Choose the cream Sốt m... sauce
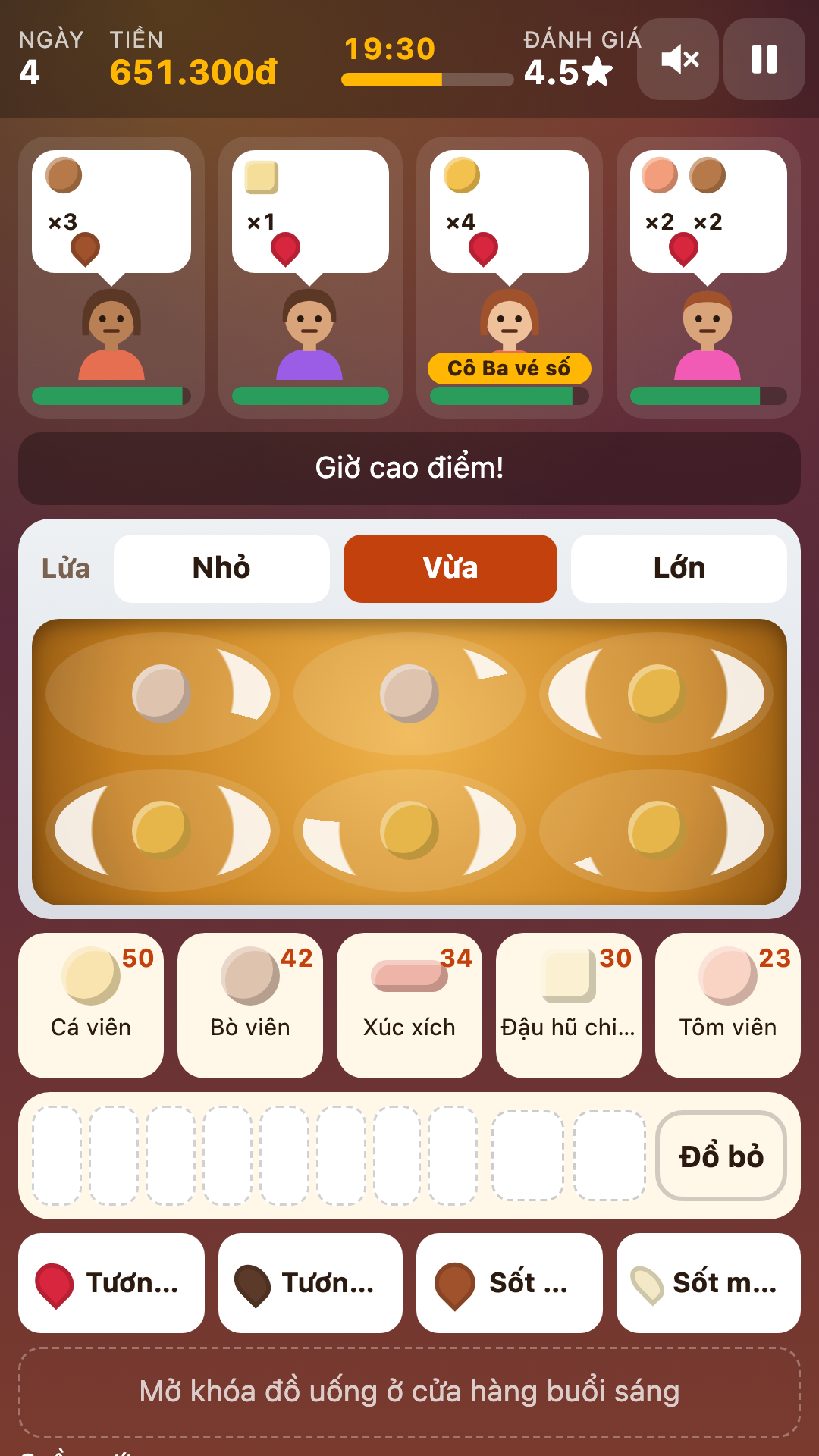 pos(708,1283)
